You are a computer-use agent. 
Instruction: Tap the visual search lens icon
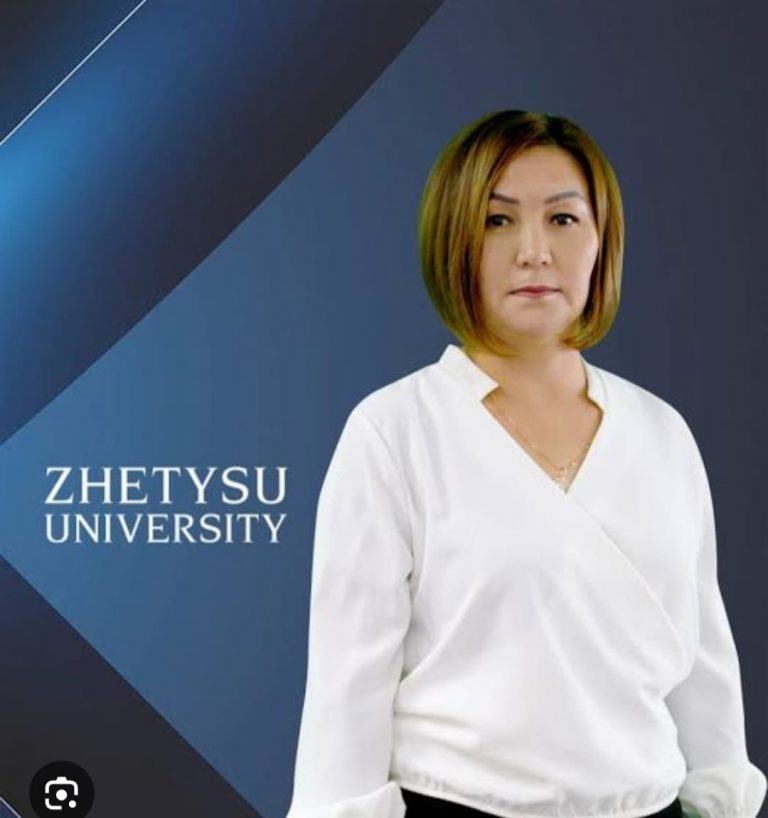click(61, 793)
